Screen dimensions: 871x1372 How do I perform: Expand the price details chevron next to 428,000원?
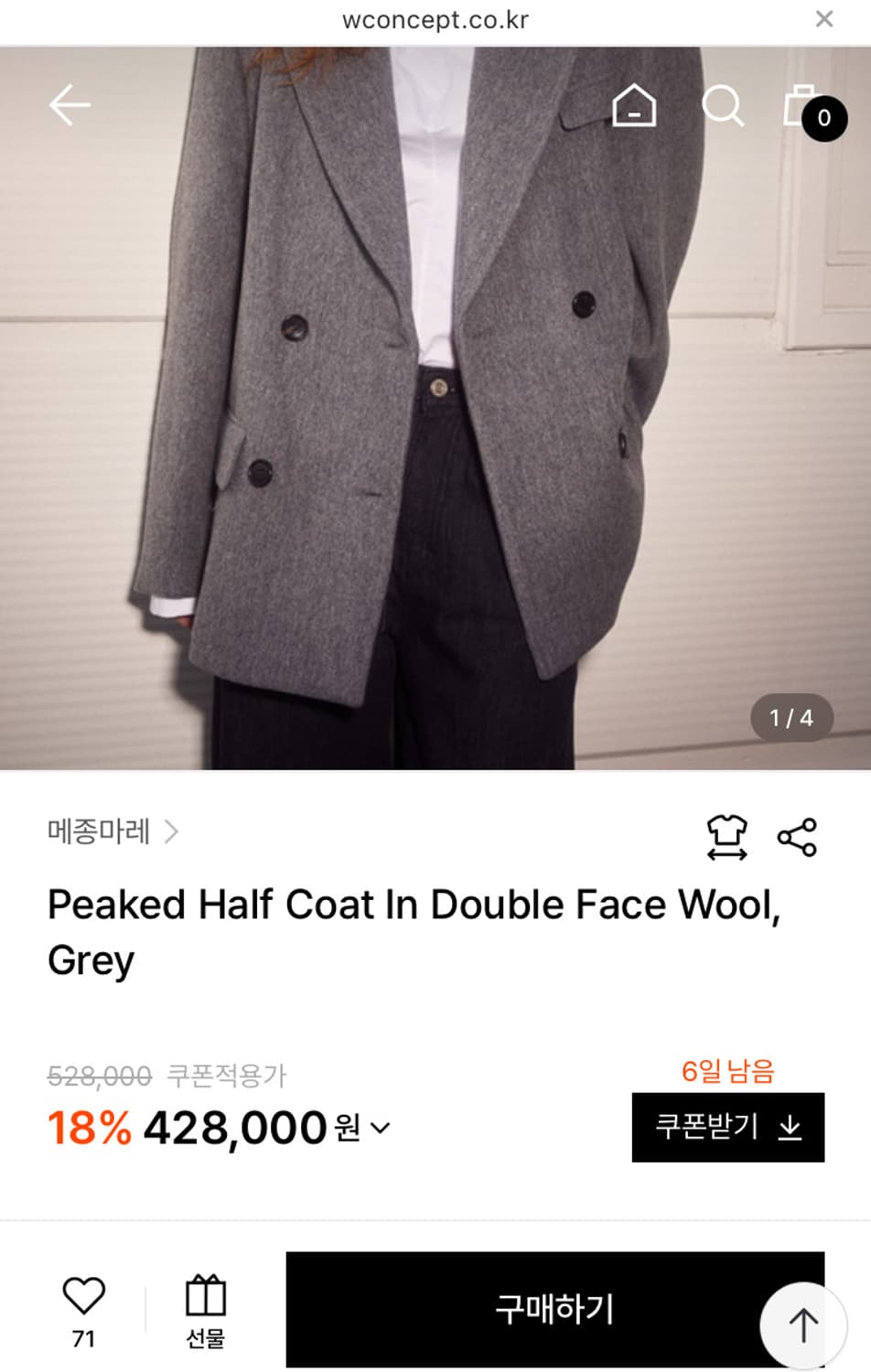(x=382, y=1131)
